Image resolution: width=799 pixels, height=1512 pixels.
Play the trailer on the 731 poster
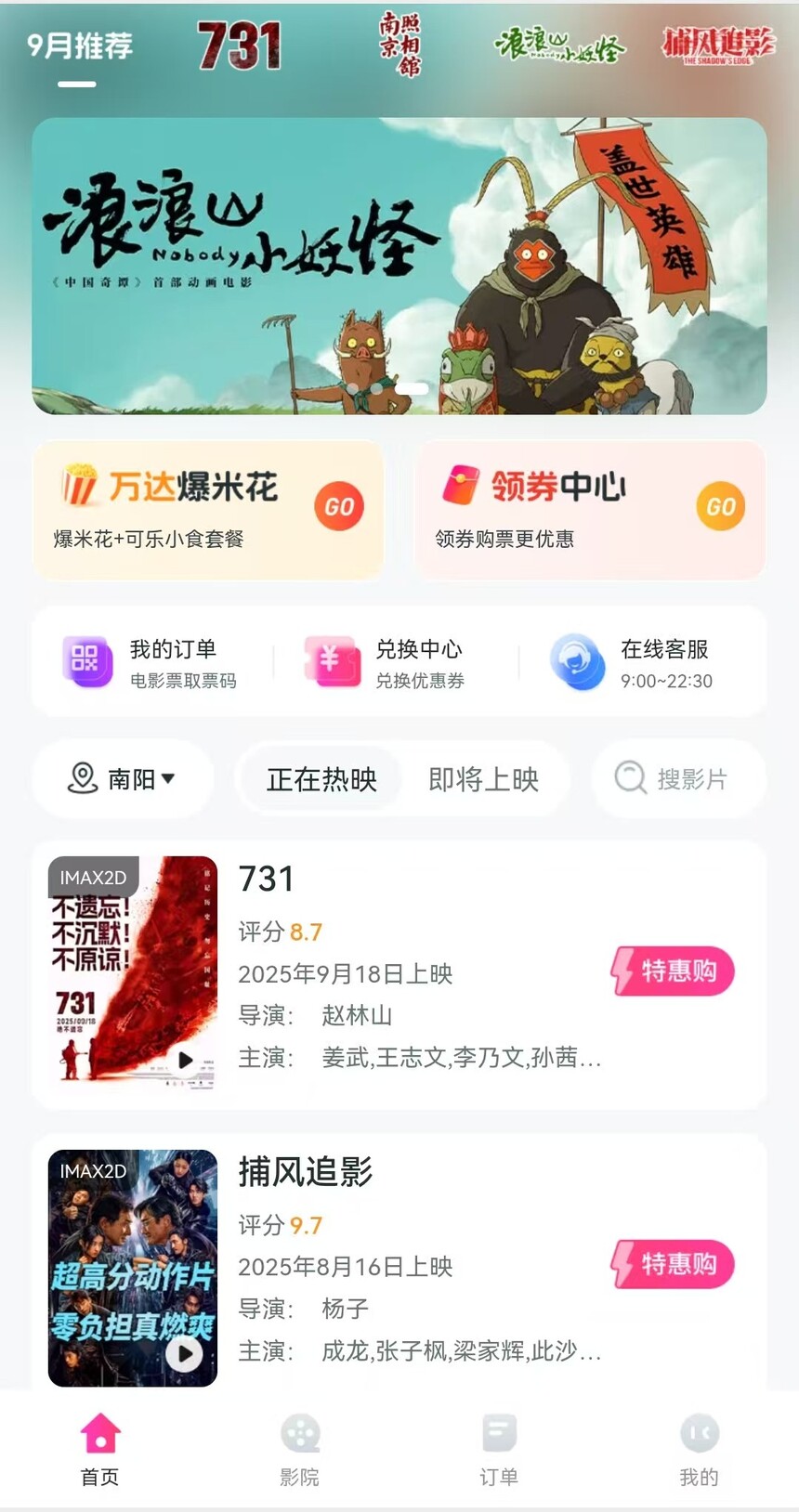(x=185, y=1060)
